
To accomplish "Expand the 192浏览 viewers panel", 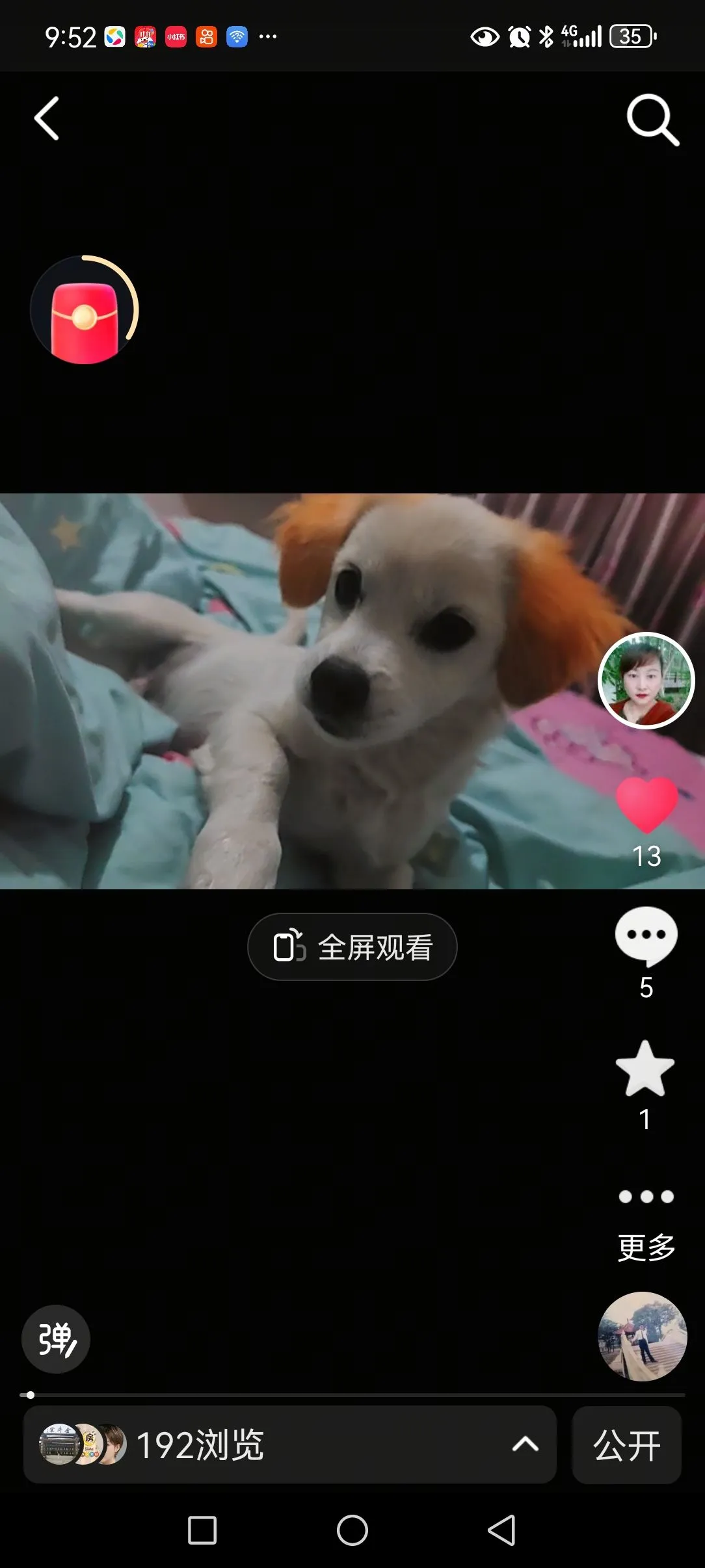I will pos(289,1444).
